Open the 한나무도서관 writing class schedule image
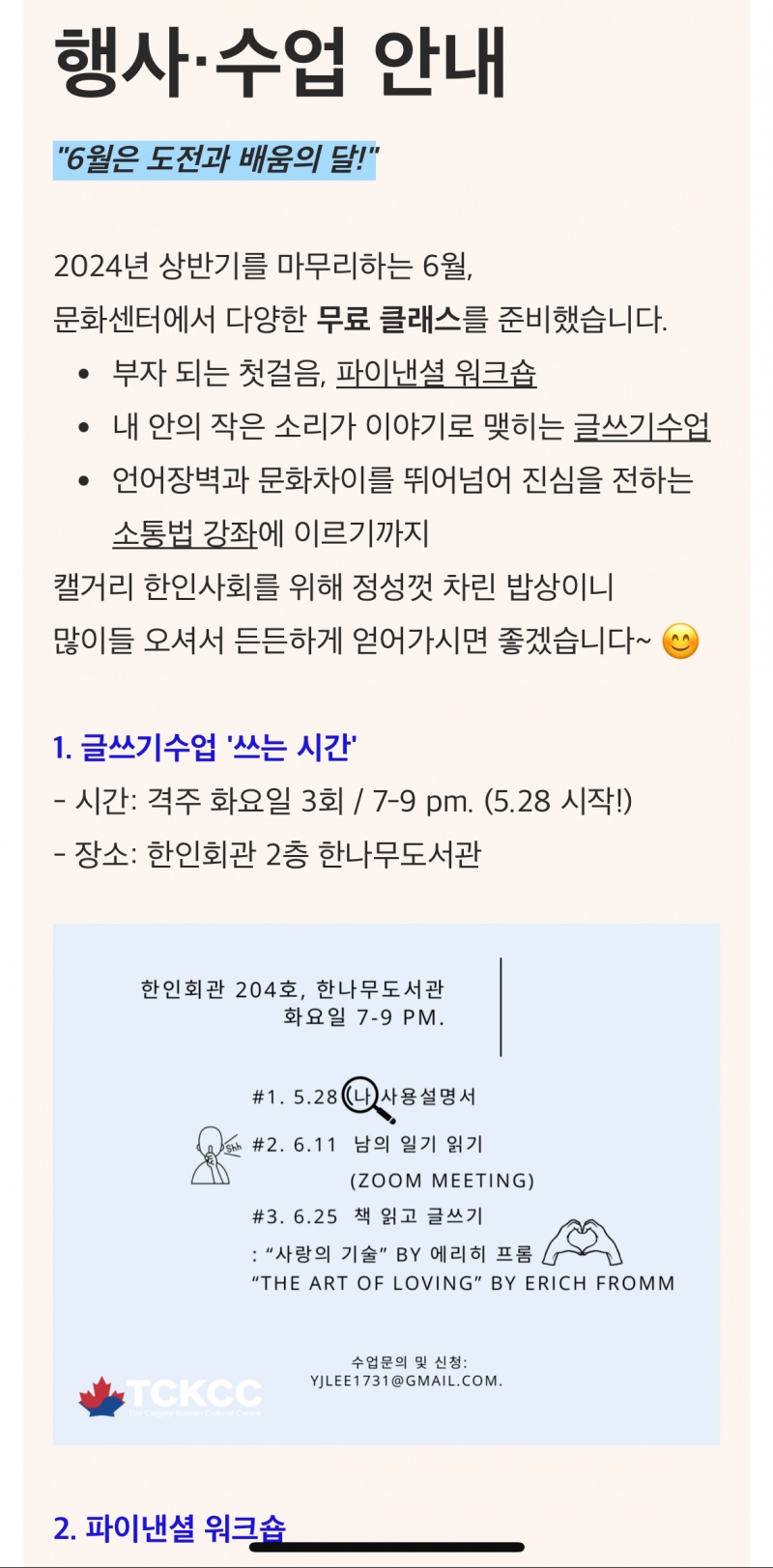The image size is (773, 1568). click(386, 1183)
